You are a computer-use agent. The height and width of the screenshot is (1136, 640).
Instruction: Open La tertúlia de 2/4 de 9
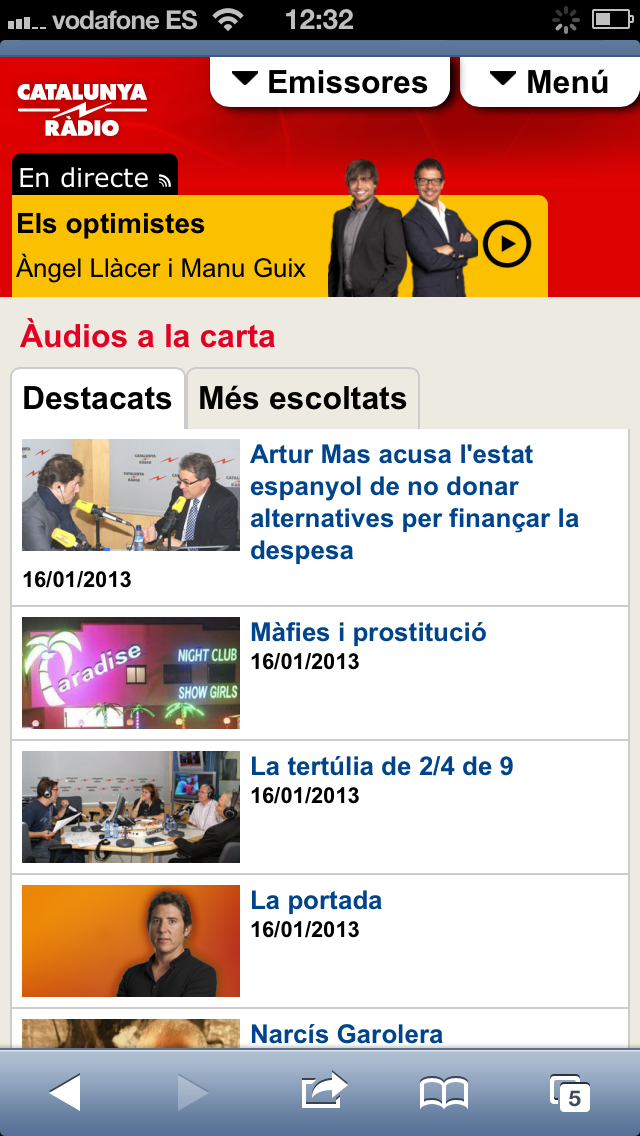pyautogui.click(x=382, y=766)
